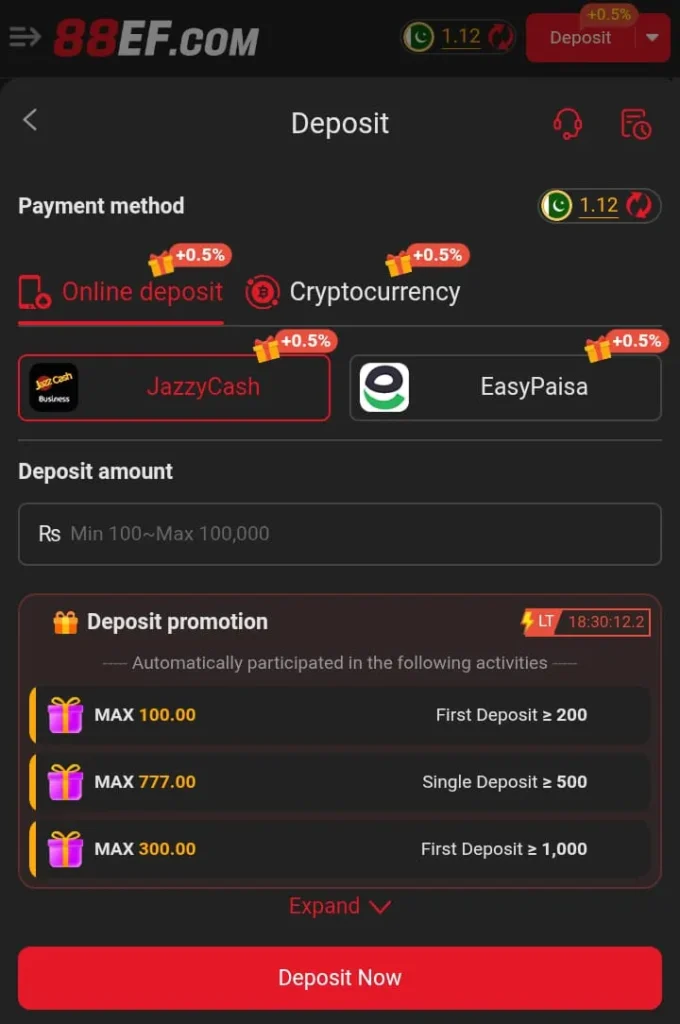Contact customer support via headset icon
This screenshot has width=680, height=1024.
567,124
